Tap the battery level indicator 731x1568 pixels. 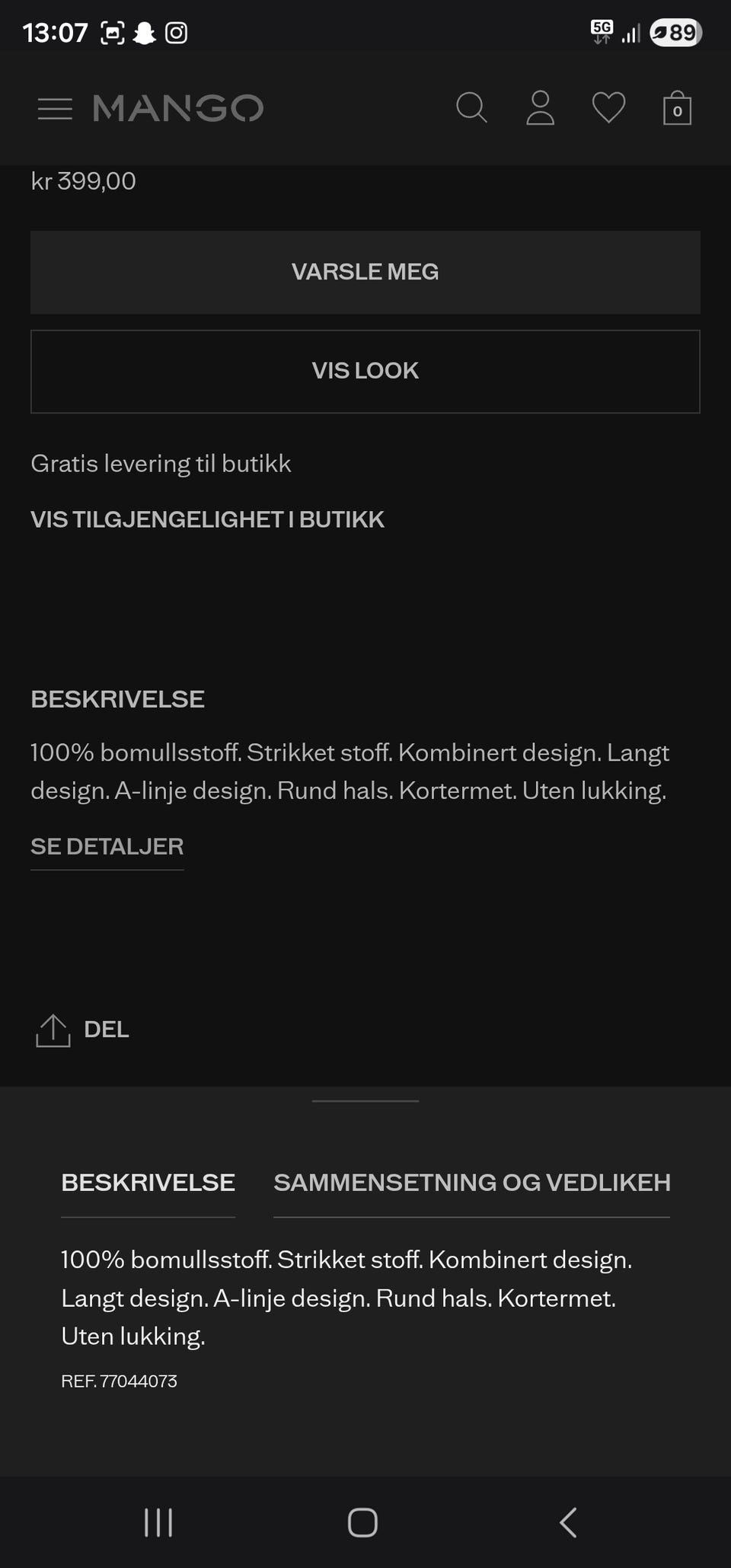click(676, 33)
